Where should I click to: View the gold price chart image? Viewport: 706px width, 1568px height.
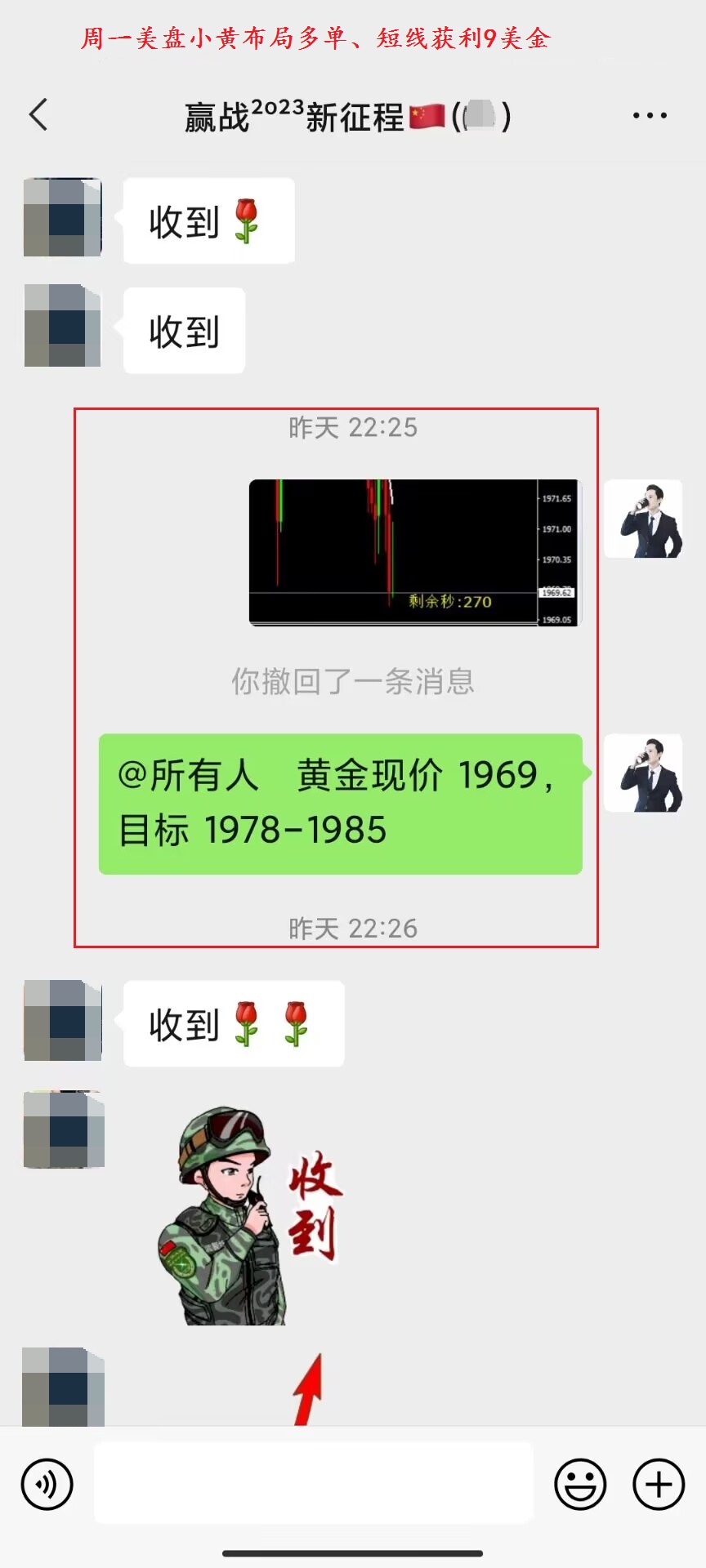point(414,553)
